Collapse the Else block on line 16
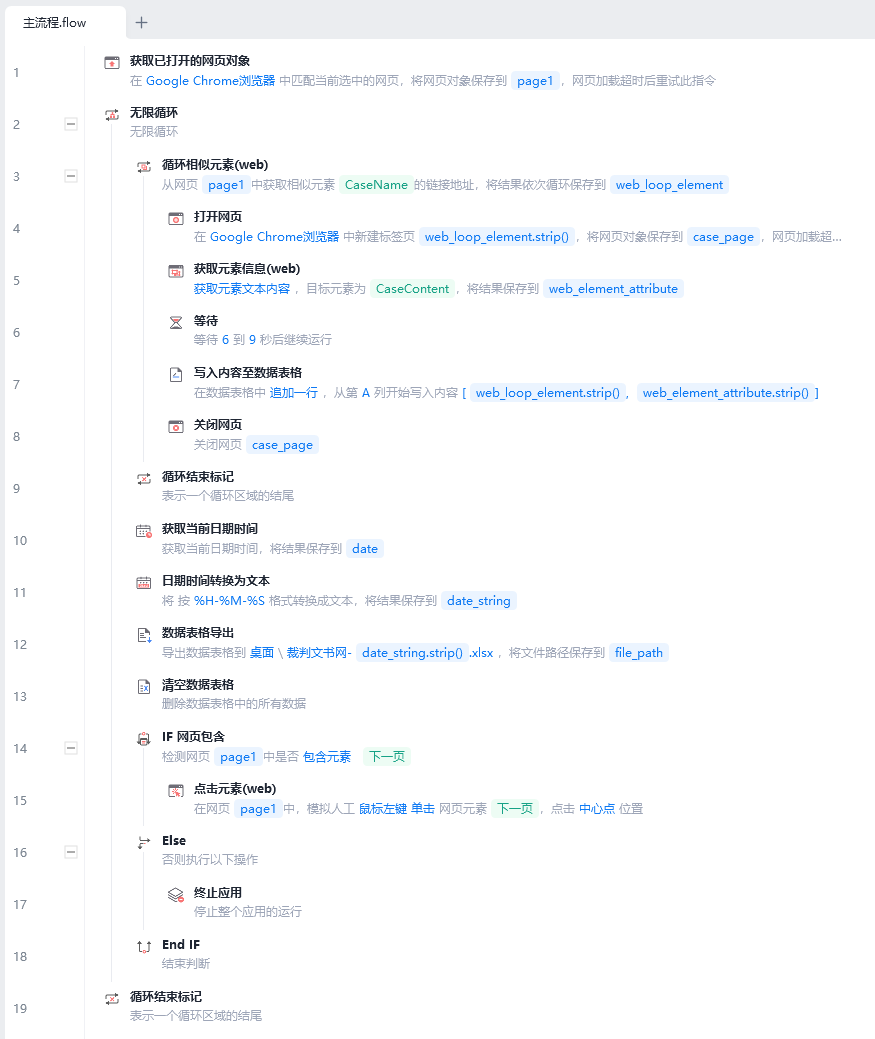 coord(70,852)
